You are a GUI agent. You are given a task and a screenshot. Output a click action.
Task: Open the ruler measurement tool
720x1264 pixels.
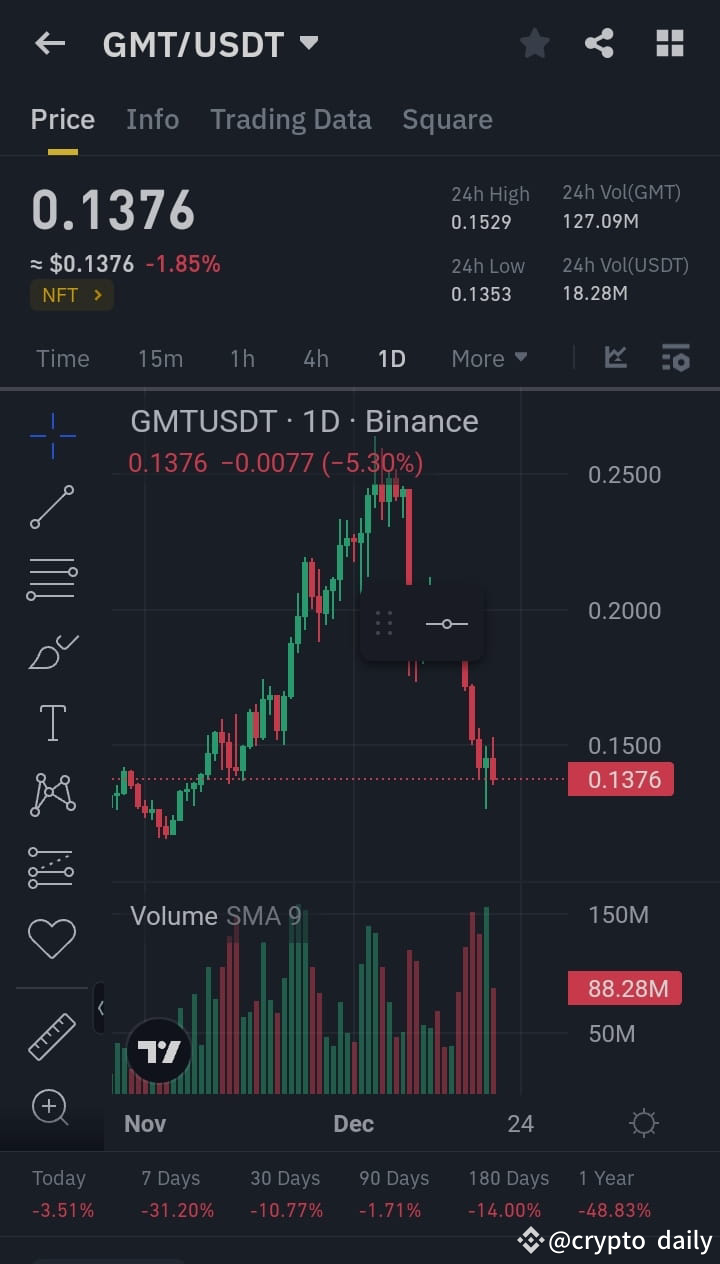coord(52,1035)
